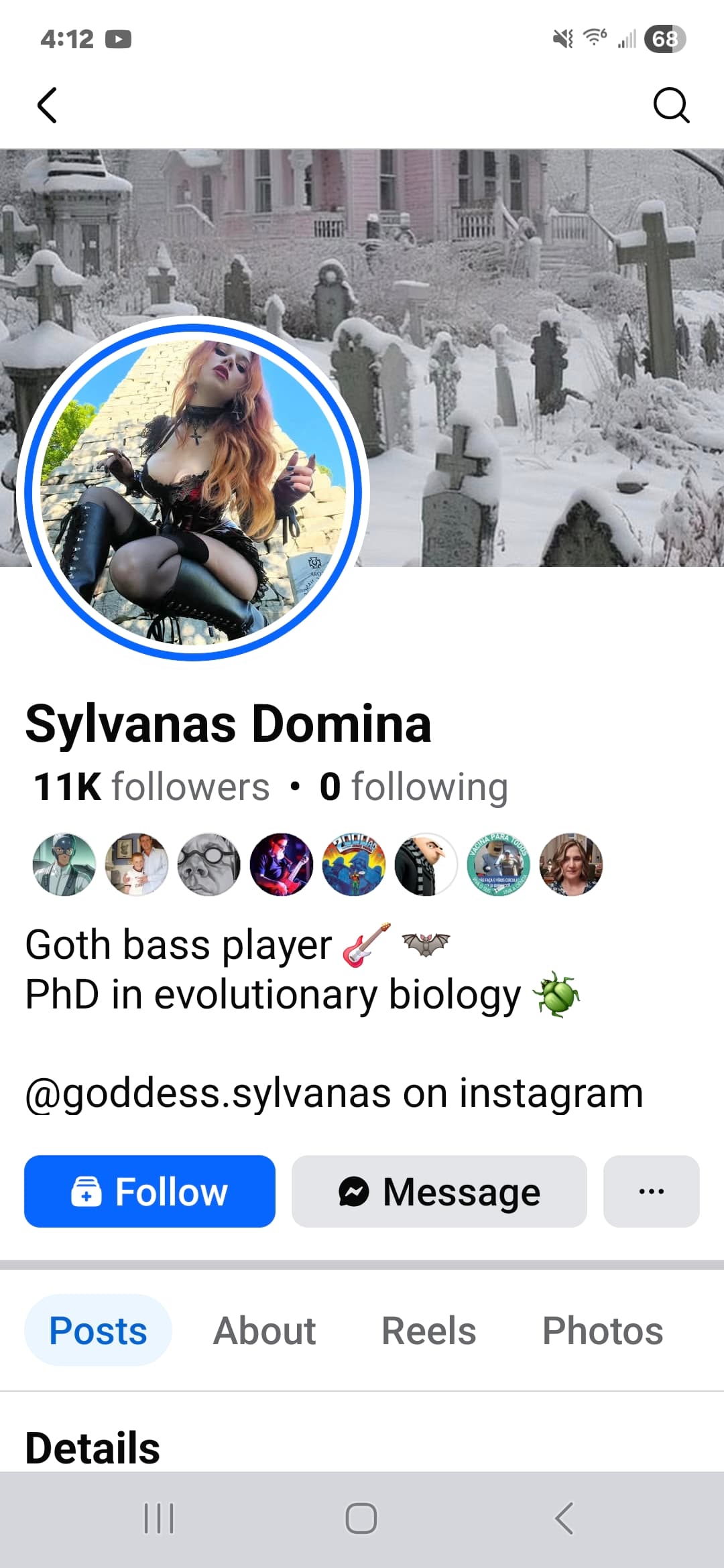Open search on this profile
Viewport: 724px width, 1568px height.
(671, 105)
